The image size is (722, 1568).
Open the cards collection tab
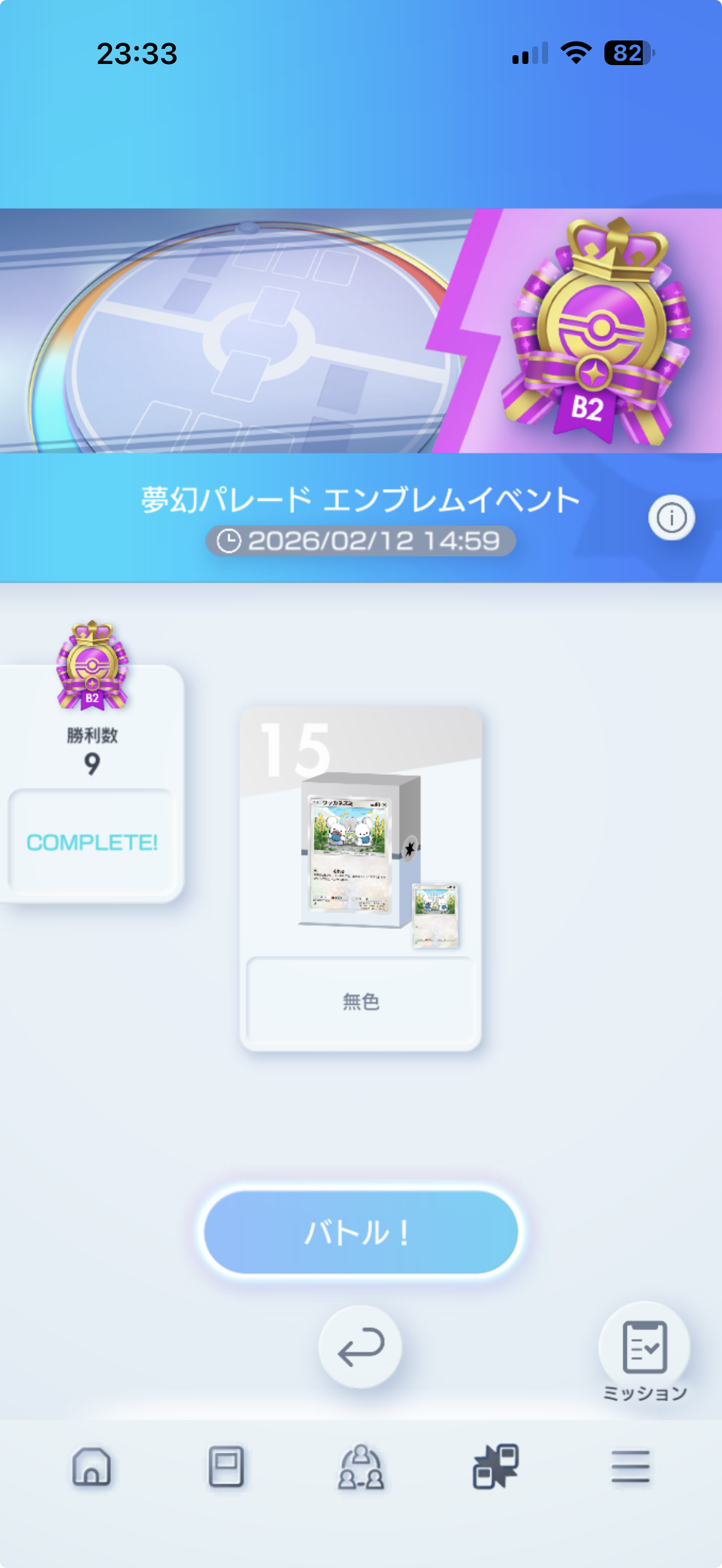[226, 1466]
